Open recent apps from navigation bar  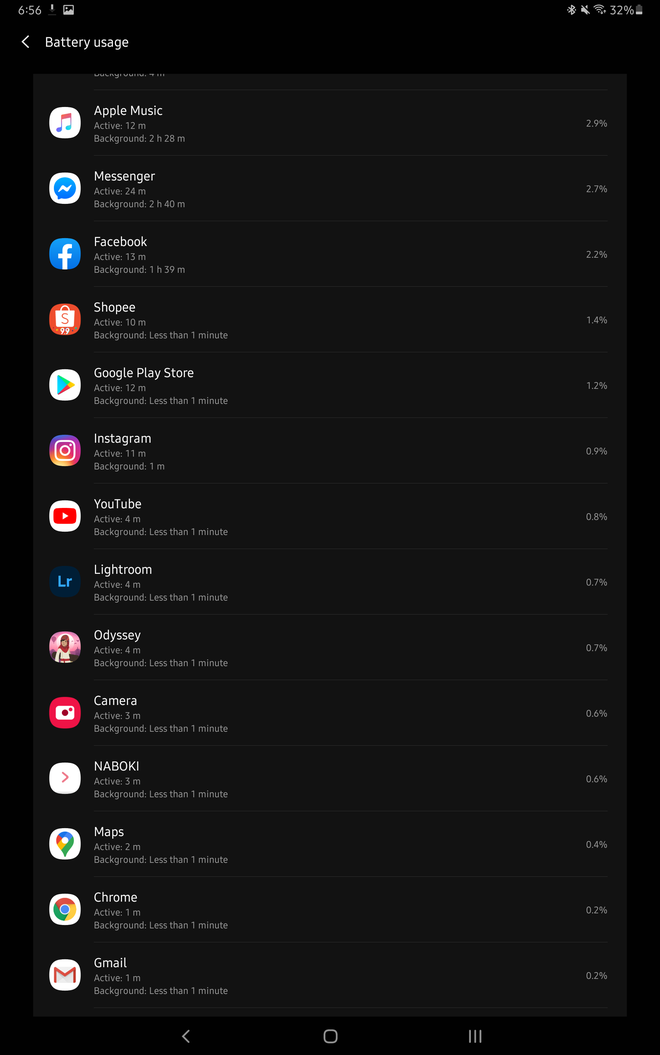pyautogui.click(x=475, y=1036)
